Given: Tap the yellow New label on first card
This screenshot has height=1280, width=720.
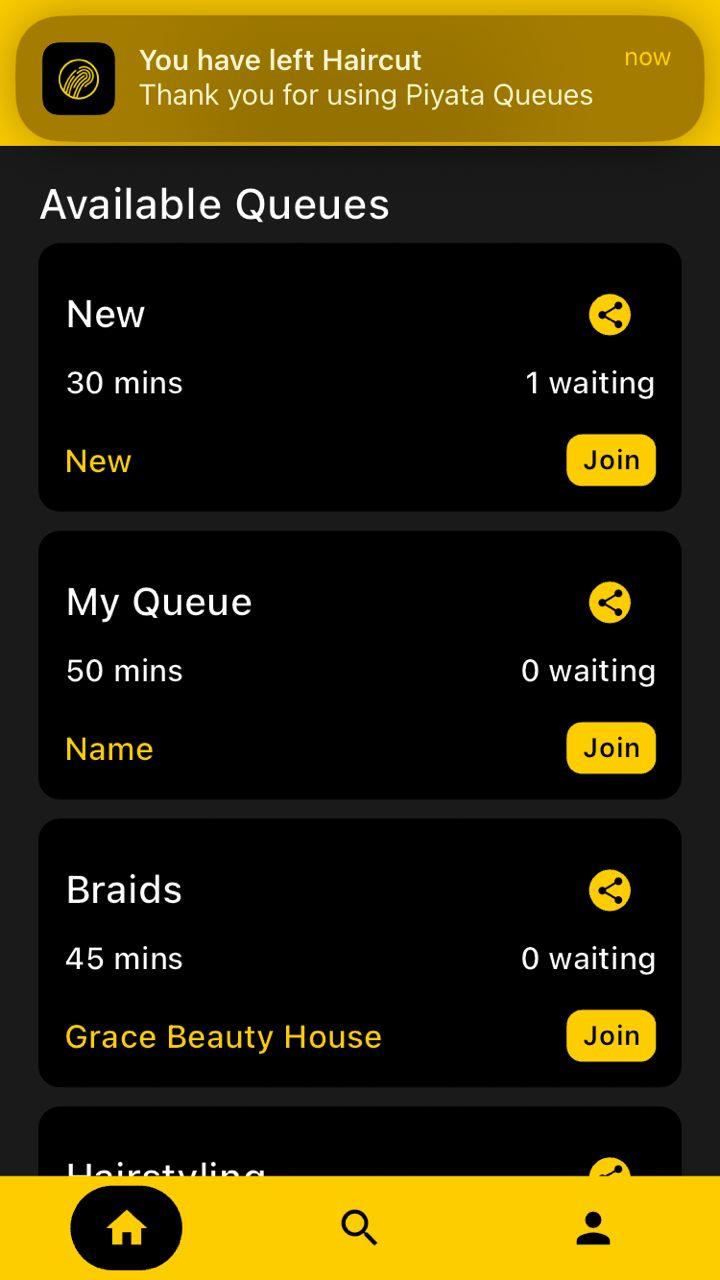Looking at the screenshot, I should 98,460.
